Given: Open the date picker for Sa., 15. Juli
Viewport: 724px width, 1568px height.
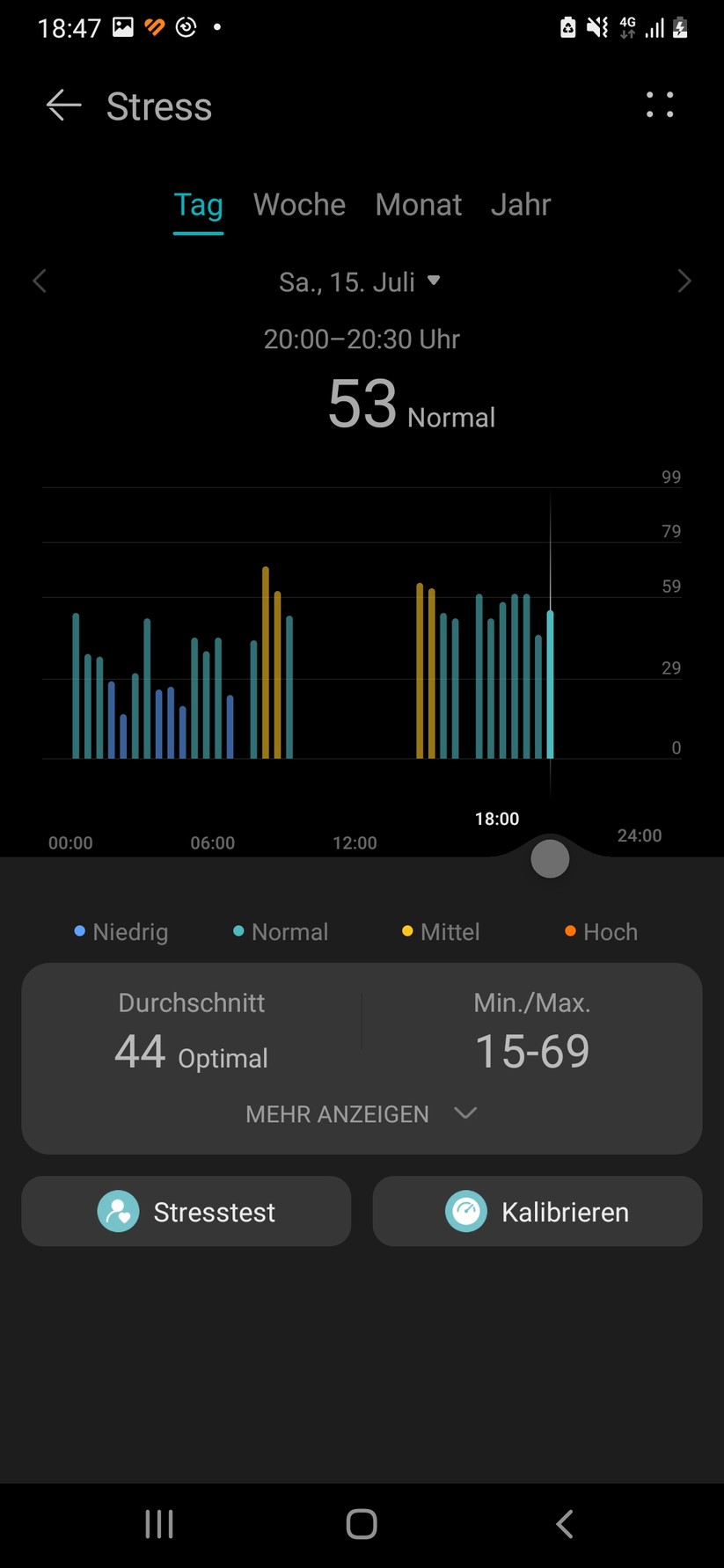Looking at the screenshot, I should (359, 282).
